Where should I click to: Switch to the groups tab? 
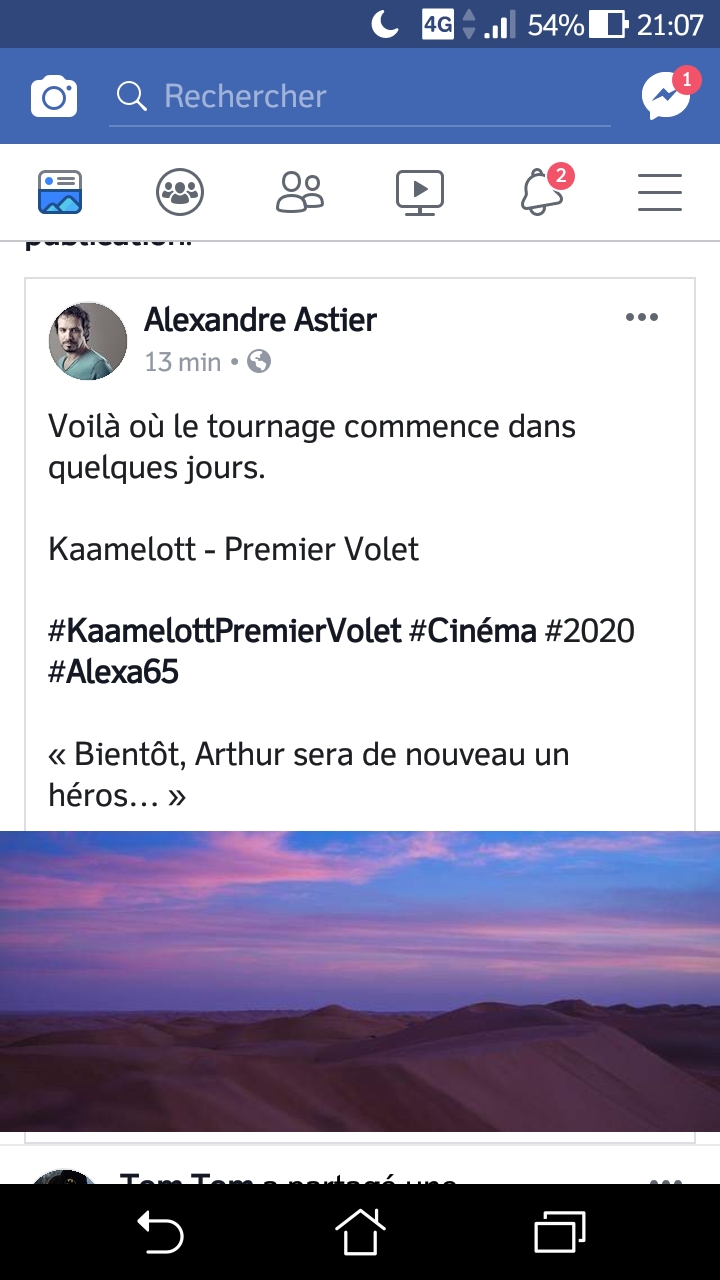[x=180, y=191]
